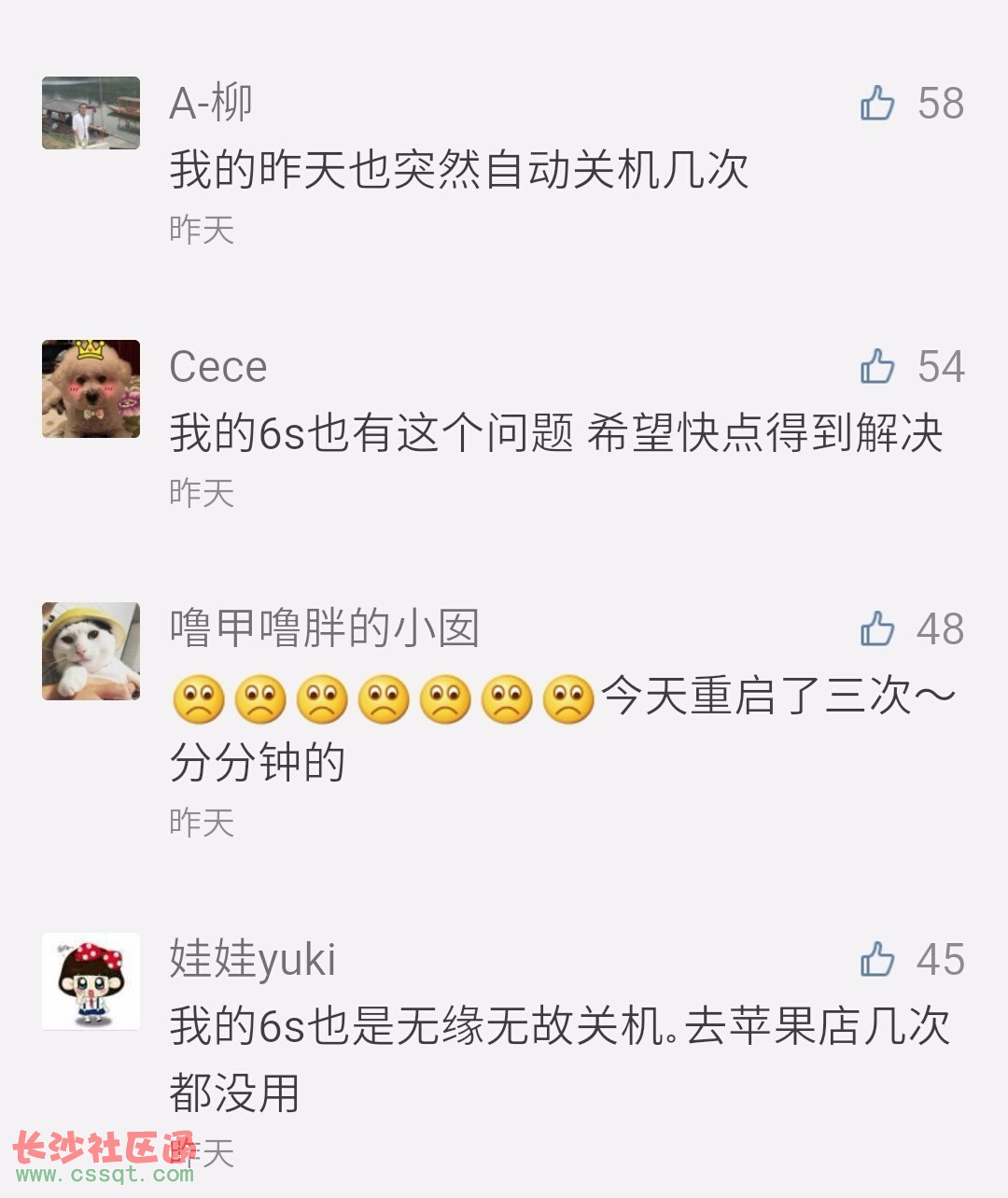This screenshot has width=1008, height=1198.
Task: Like 娃娃yuki's comment
Action: point(877,959)
